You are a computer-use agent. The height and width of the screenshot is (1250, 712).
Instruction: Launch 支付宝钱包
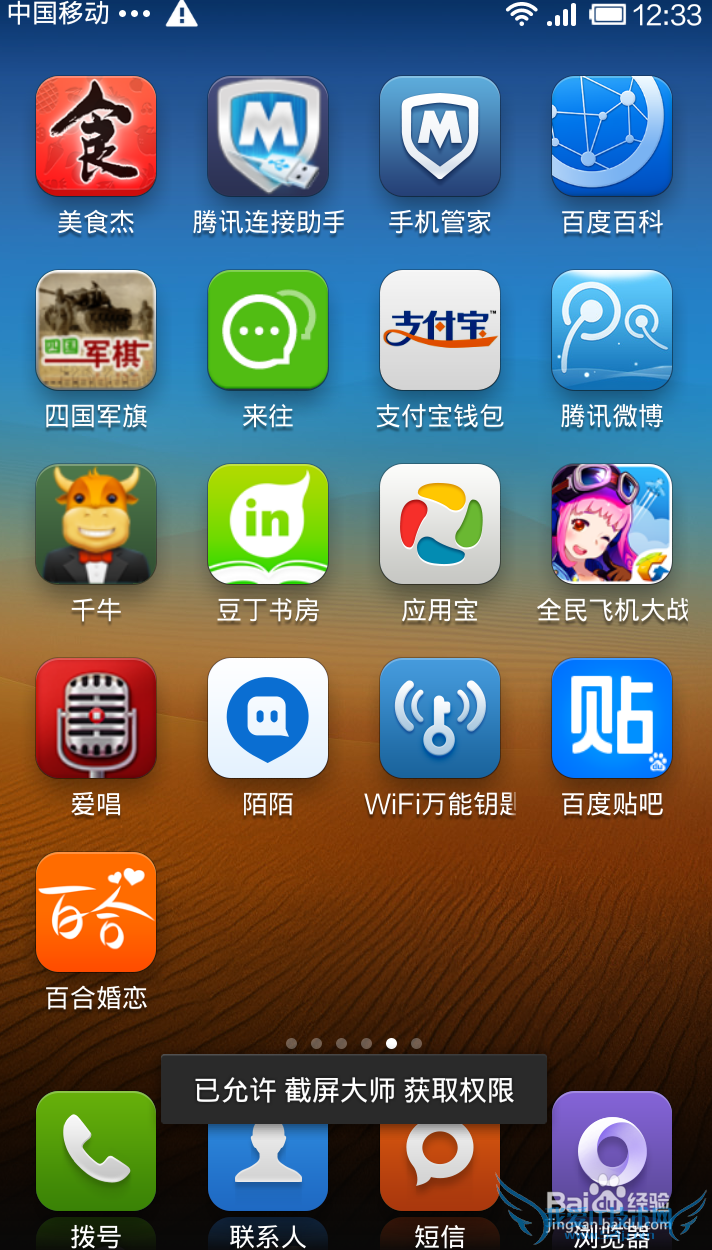(x=440, y=330)
